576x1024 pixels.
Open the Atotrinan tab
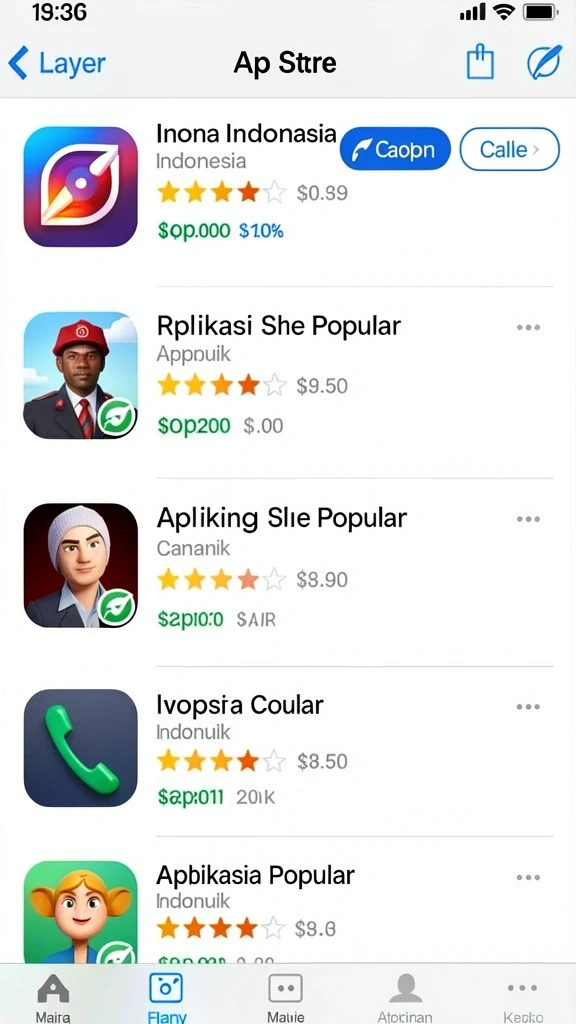[405, 996]
